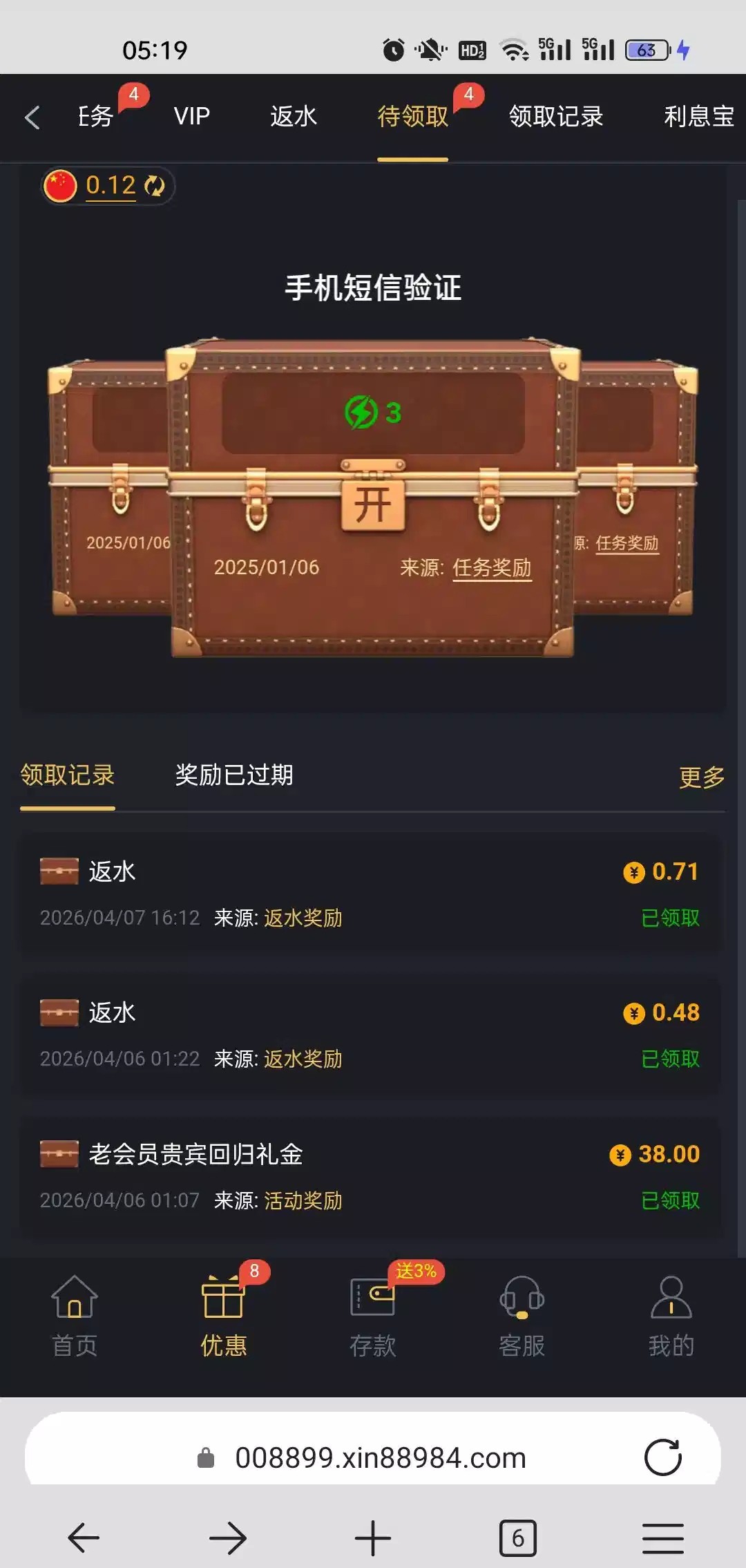The image size is (746, 1568).
Task: Open the 任务奖励 source link on center chest
Action: tap(492, 568)
